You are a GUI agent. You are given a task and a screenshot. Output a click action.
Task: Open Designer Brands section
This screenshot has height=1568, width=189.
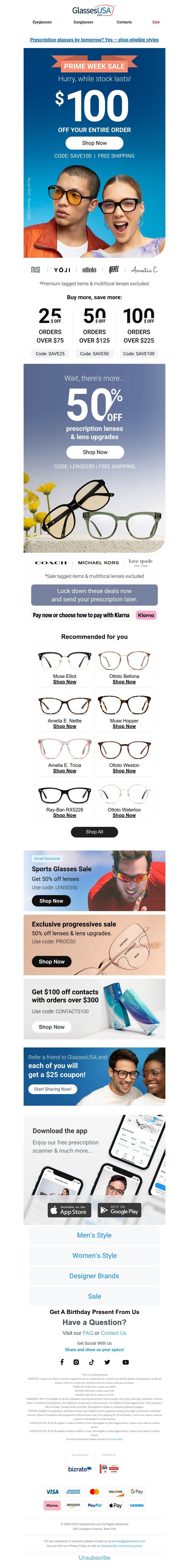pyautogui.click(x=94, y=1276)
